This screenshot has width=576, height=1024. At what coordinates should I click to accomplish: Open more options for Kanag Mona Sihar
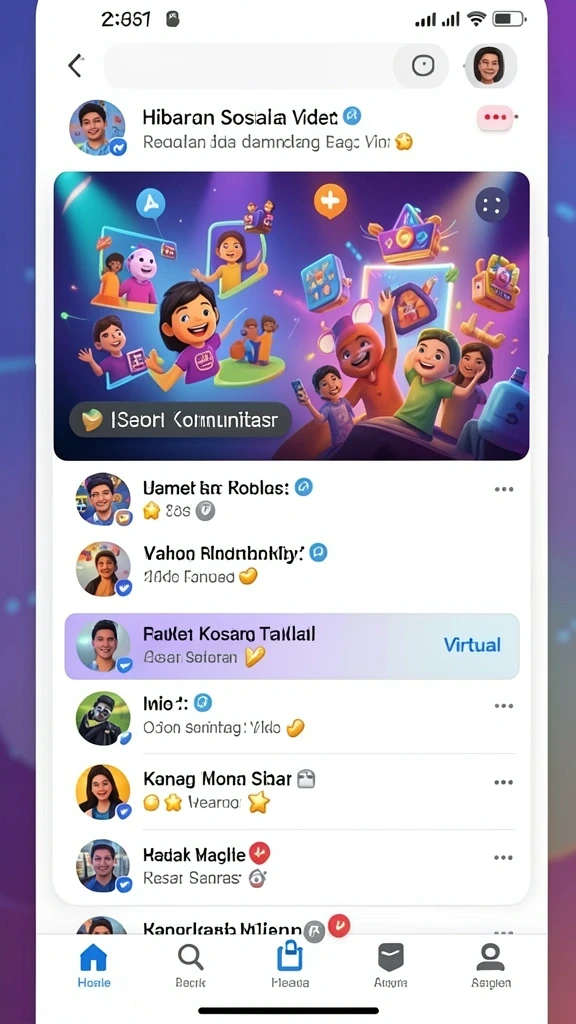click(x=504, y=782)
